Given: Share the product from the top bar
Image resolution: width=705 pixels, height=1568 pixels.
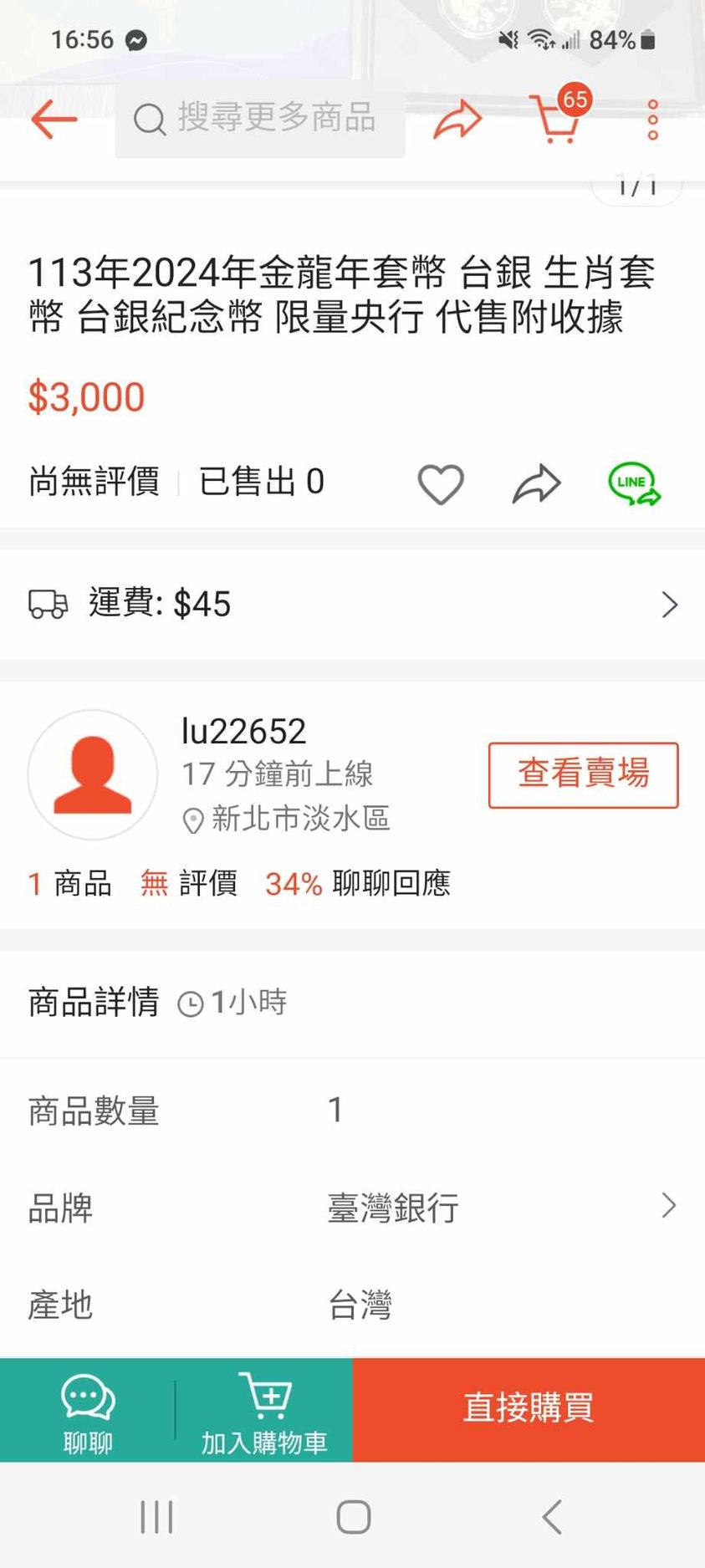Looking at the screenshot, I should point(457,119).
